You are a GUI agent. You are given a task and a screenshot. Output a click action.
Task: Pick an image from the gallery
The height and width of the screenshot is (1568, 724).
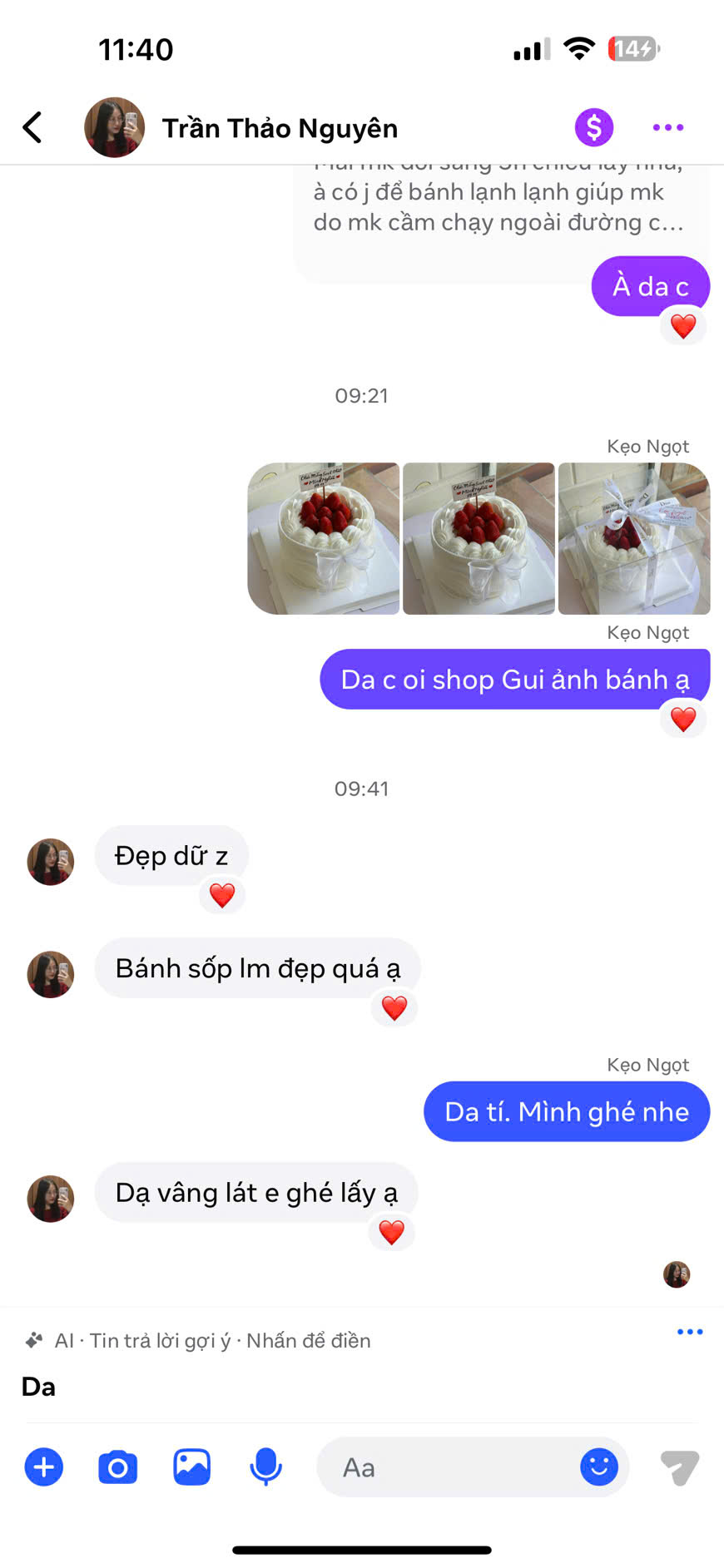pyautogui.click(x=191, y=1467)
